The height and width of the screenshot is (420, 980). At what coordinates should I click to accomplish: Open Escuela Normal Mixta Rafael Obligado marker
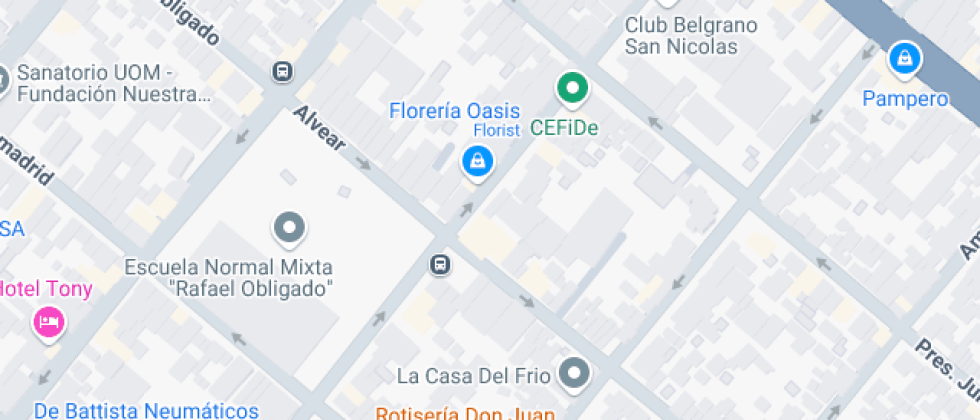pyautogui.click(x=289, y=229)
